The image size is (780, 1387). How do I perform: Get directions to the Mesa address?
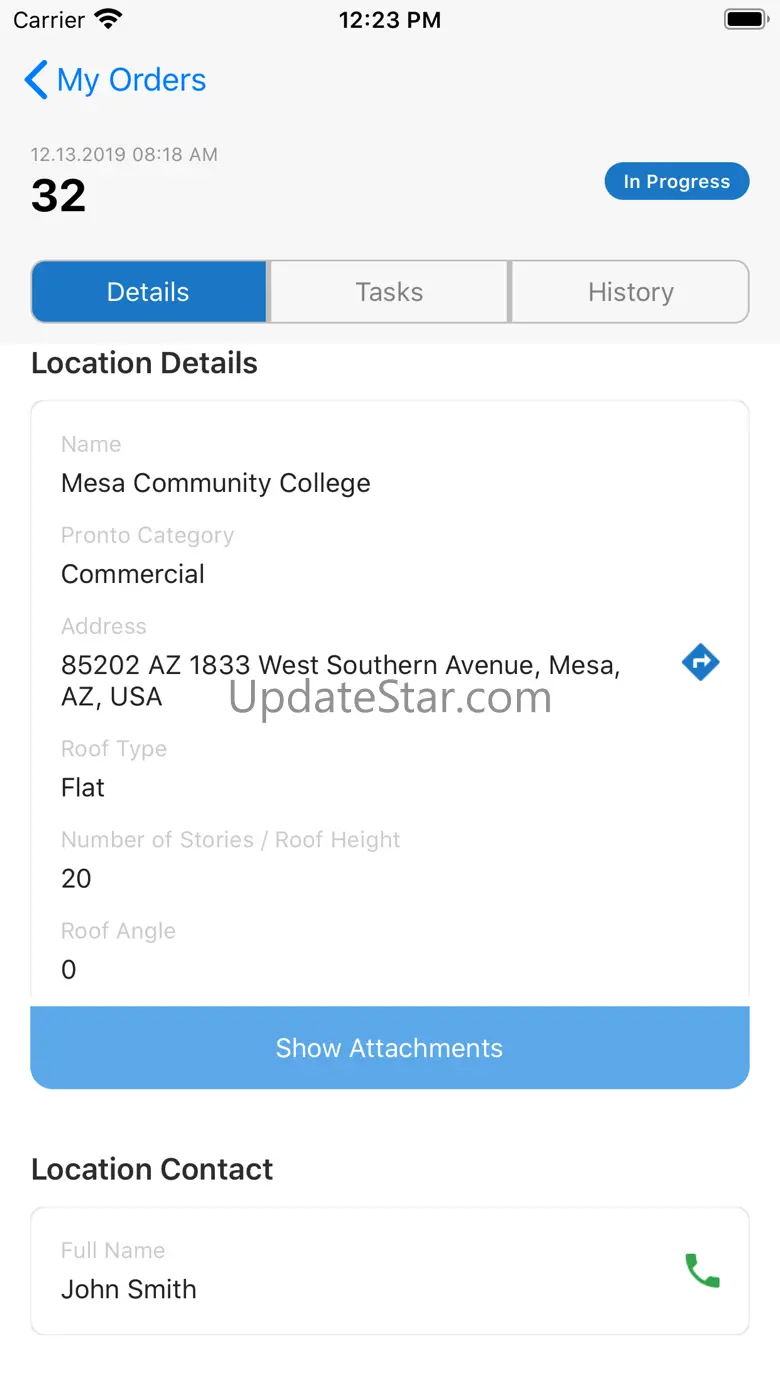click(x=700, y=662)
